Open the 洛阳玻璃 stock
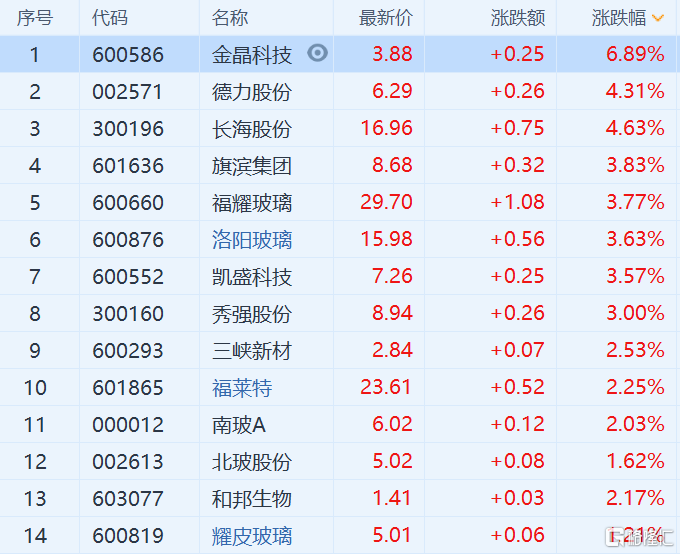The height and width of the screenshot is (554, 680). point(252,239)
